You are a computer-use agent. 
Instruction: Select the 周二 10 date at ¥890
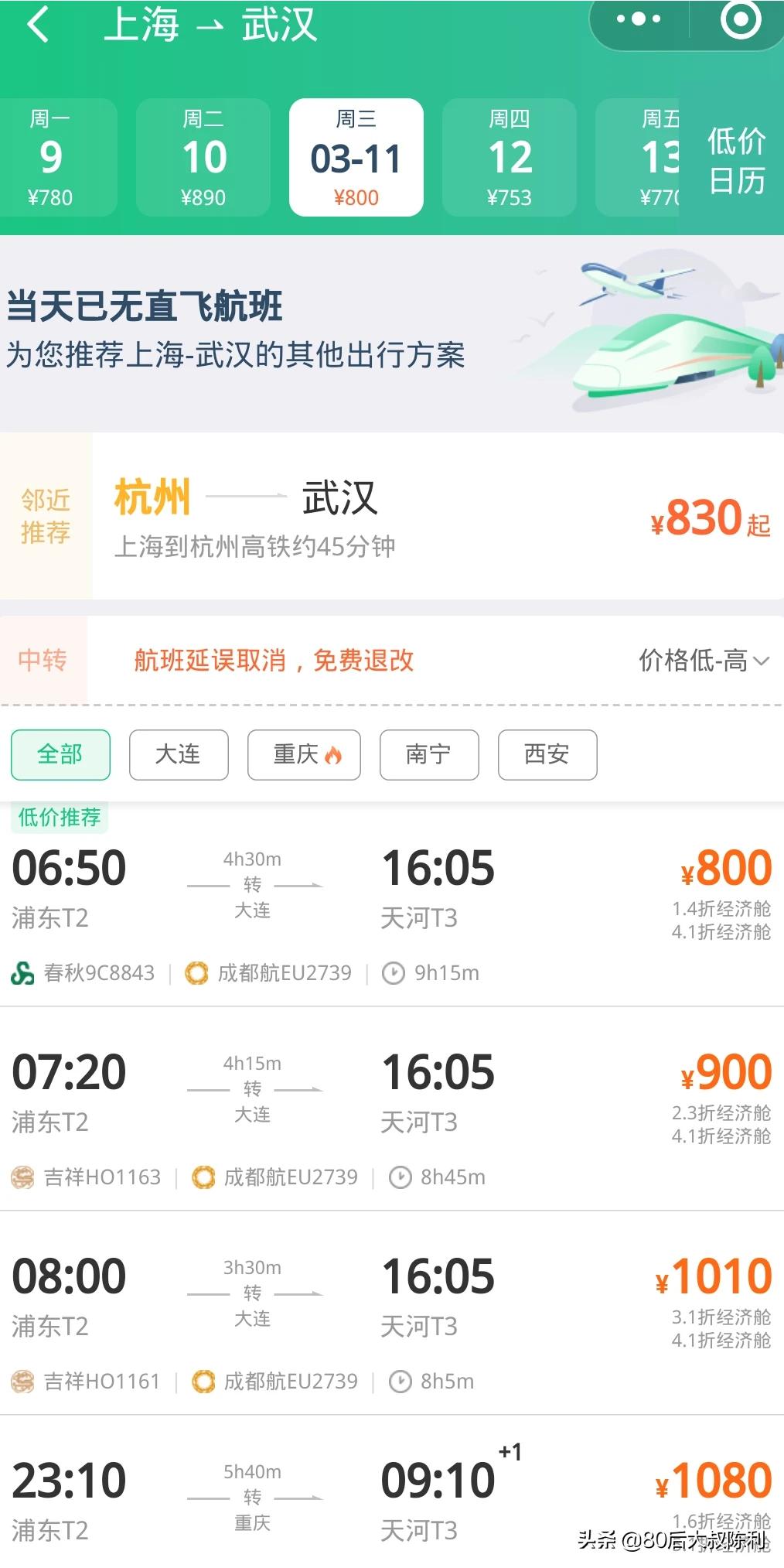203,158
